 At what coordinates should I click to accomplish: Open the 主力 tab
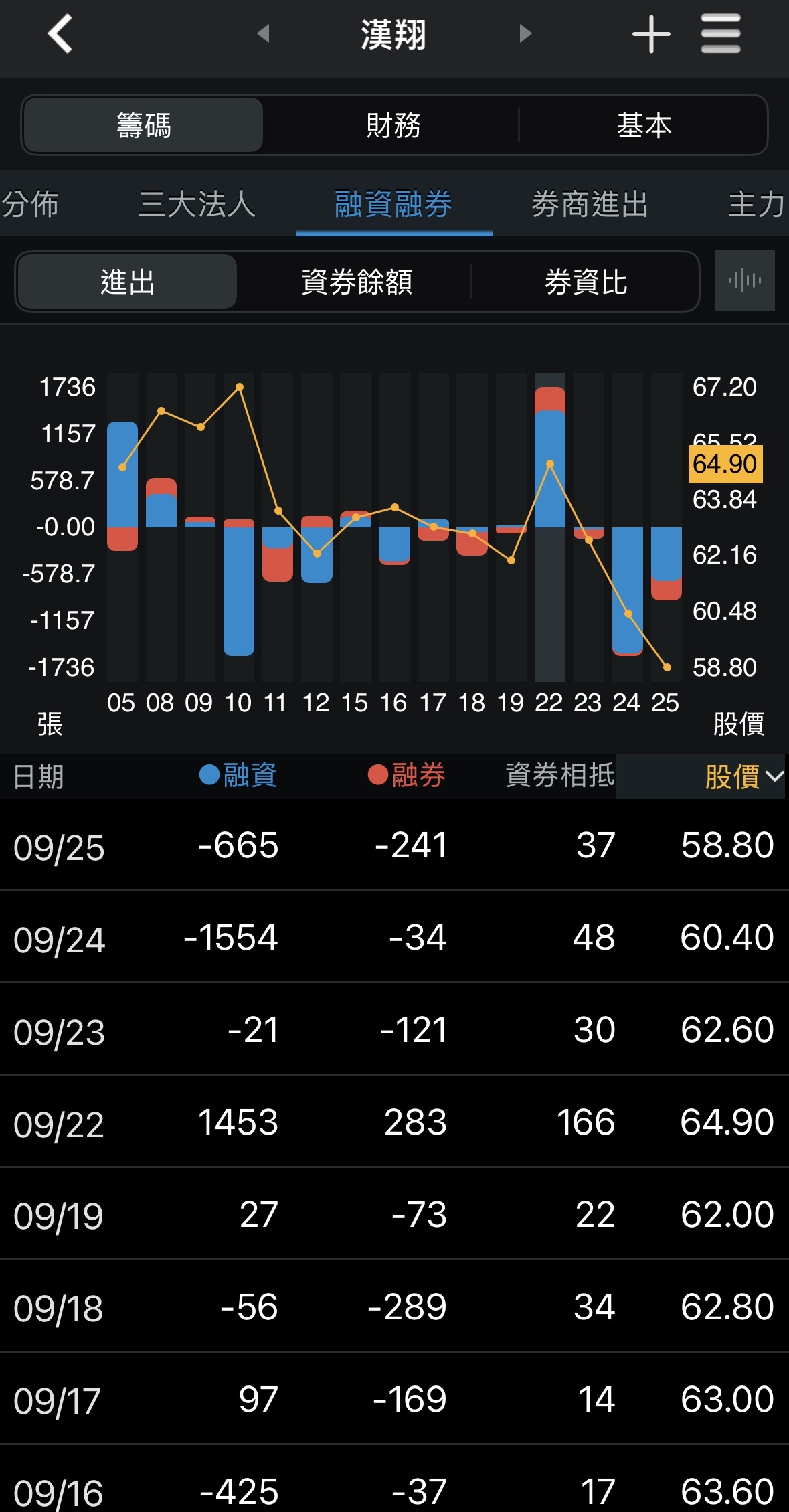[756, 204]
